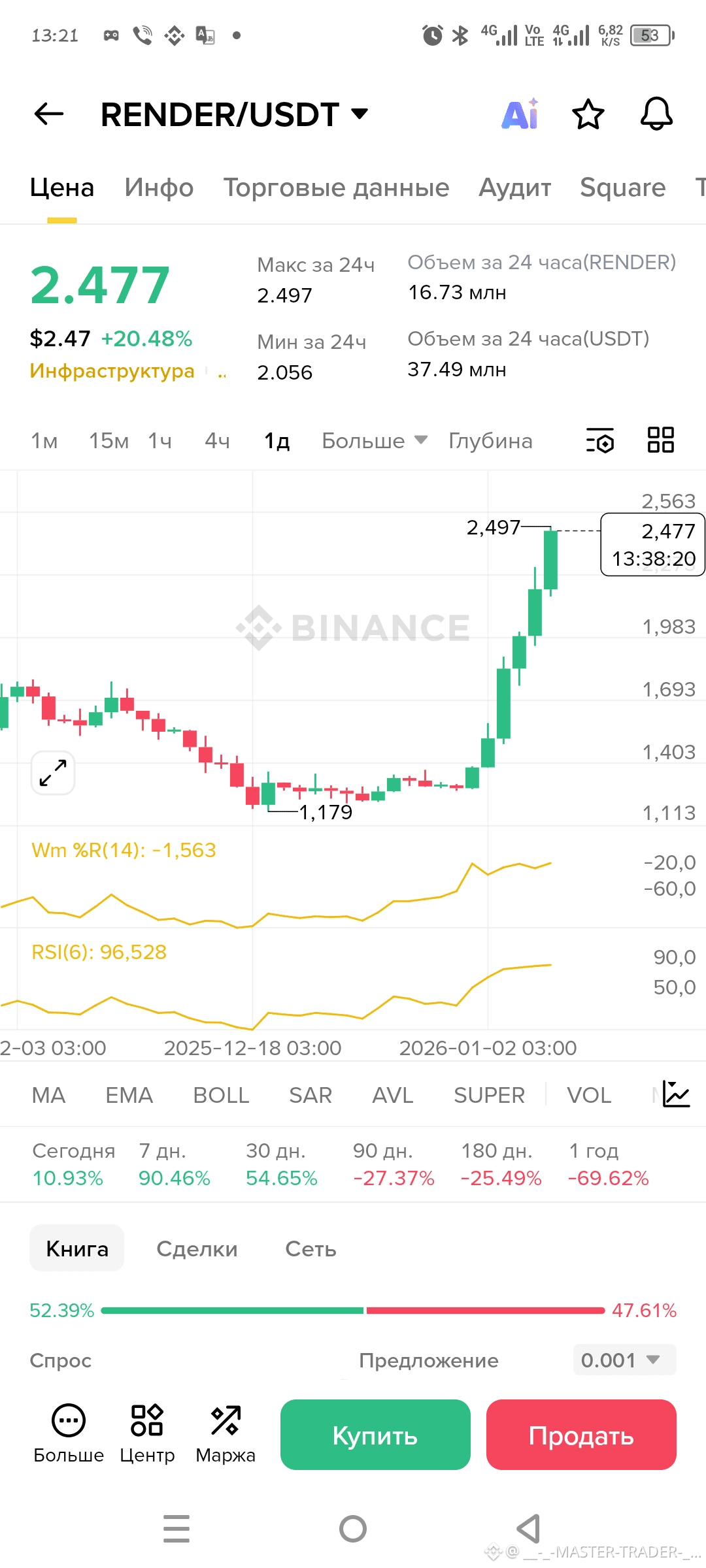This screenshot has height=1568, width=706.
Task: Switch to the Аудит tab
Action: (x=514, y=188)
